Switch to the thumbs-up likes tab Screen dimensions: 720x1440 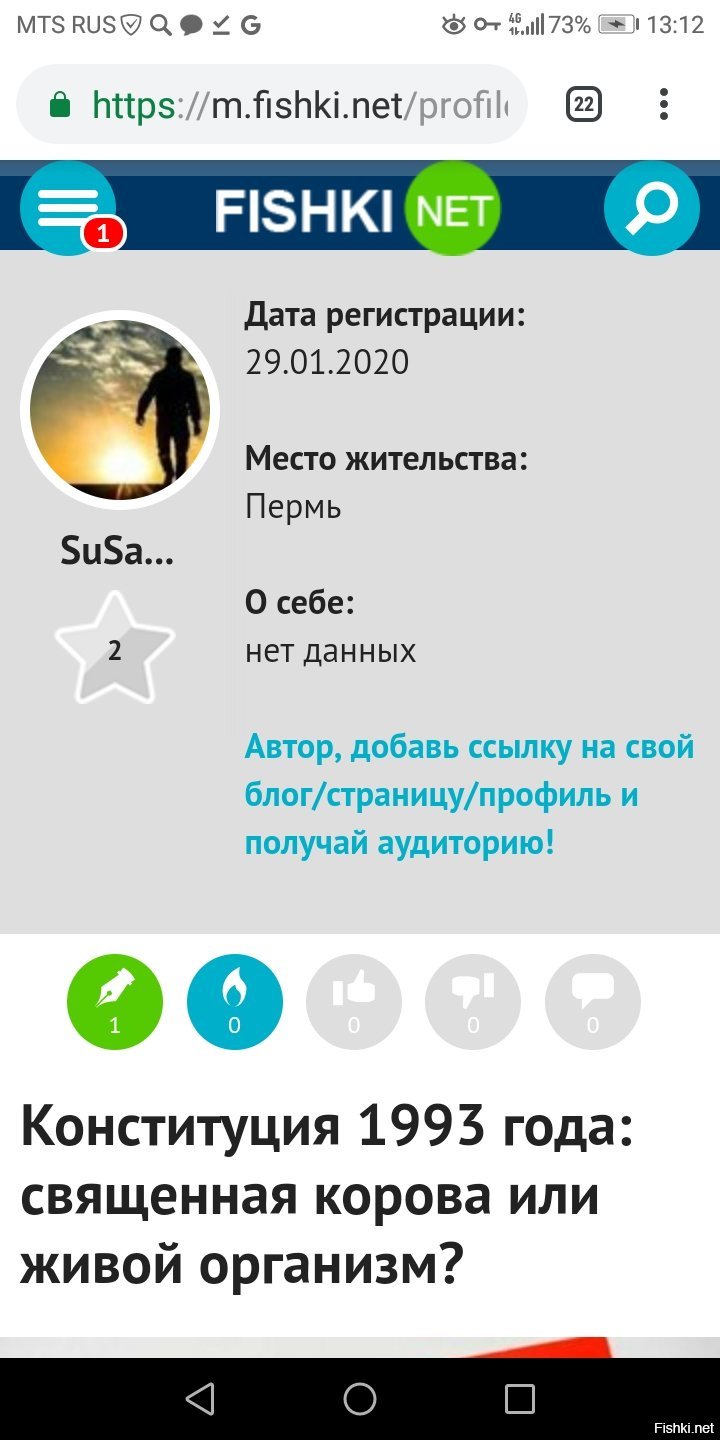click(353, 1002)
